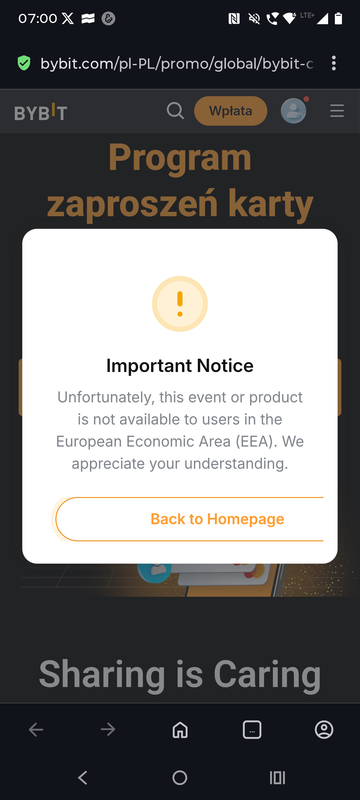The width and height of the screenshot is (360, 800).
Task: Open the Bybit hamburger menu
Action: 337,111
